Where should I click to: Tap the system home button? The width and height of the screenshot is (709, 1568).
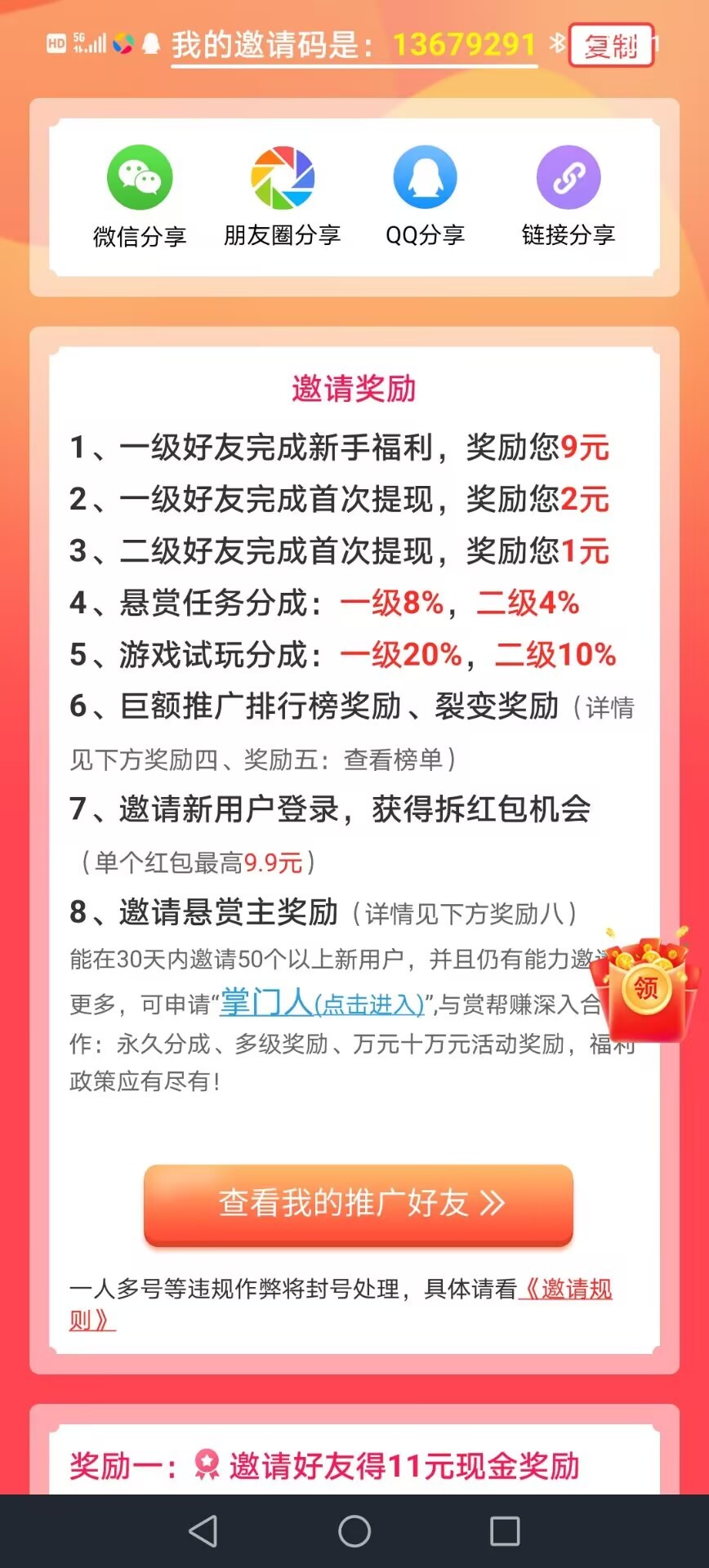[x=354, y=1531]
